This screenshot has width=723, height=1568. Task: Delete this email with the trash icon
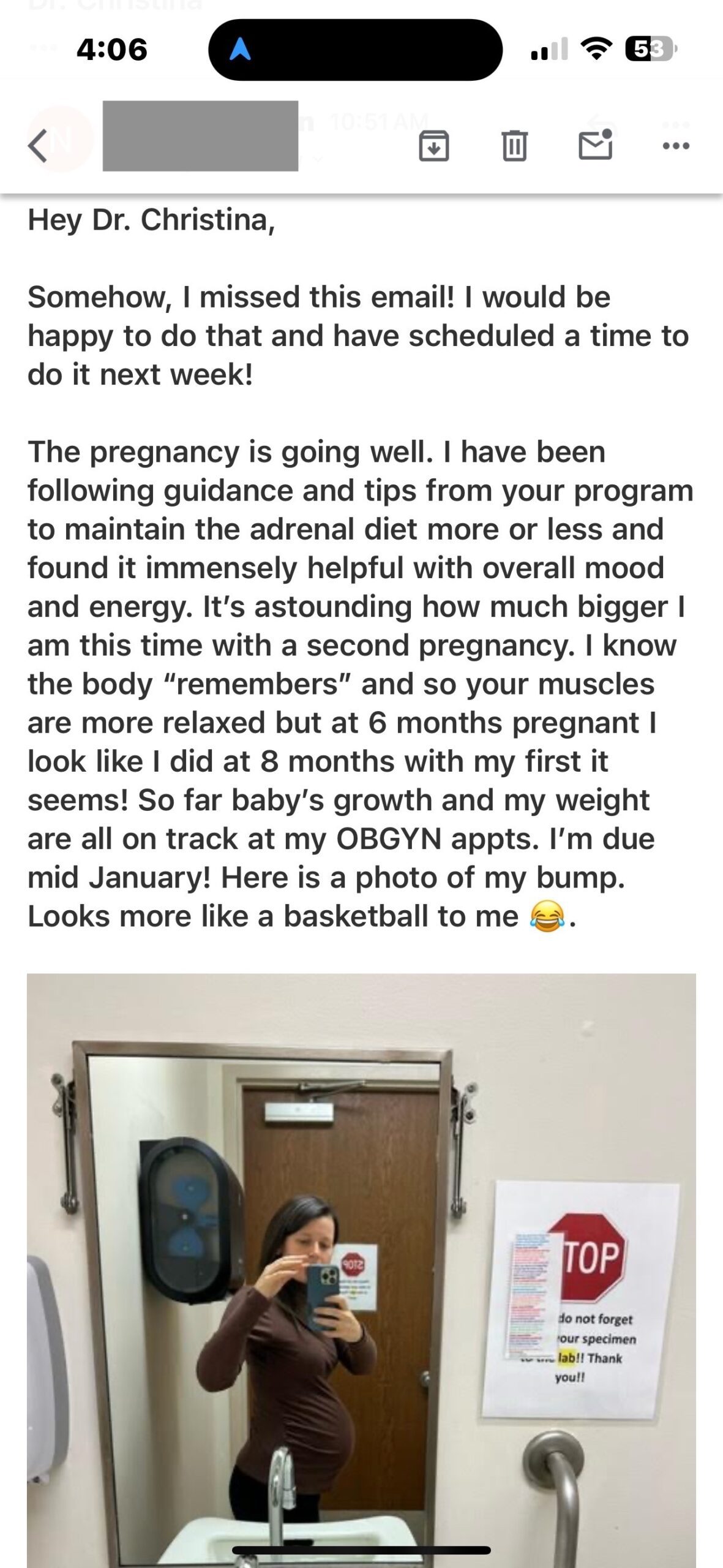[514, 146]
